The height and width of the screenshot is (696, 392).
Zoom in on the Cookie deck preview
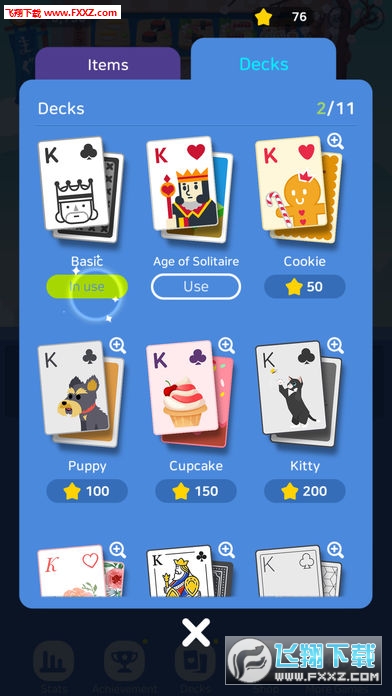coord(335,141)
